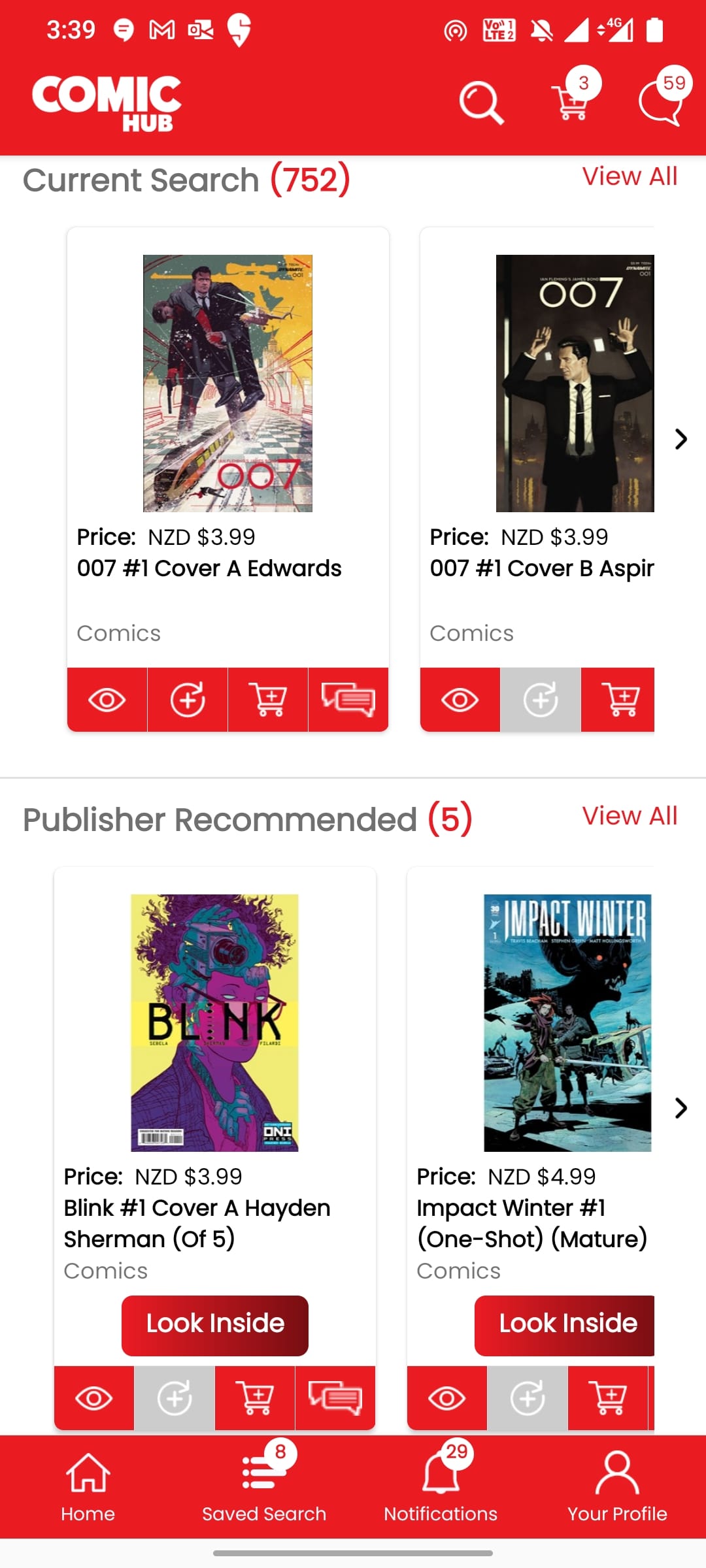Open the 007 #1 Cover A Edwards card
This screenshot has height=1568, width=706.
pyautogui.click(x=227, y=383)
